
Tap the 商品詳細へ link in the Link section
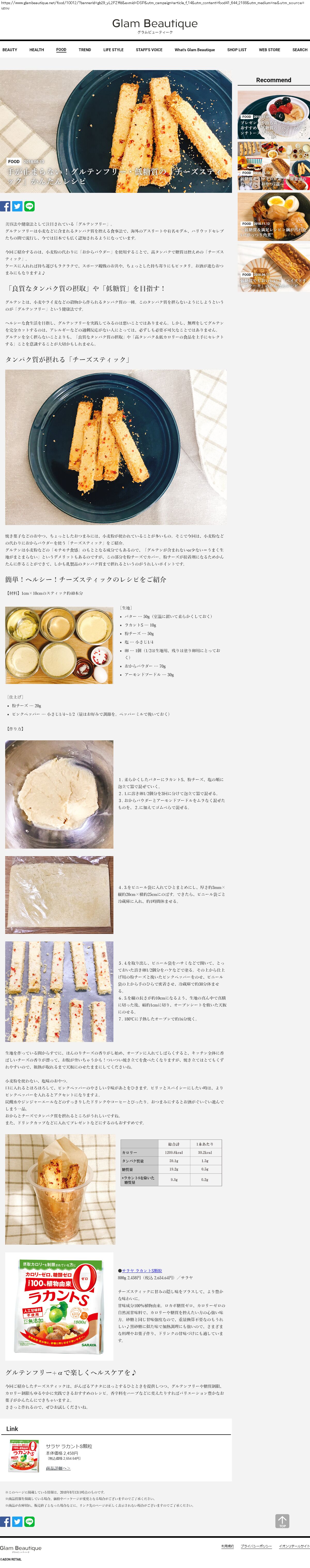coord(58,1468)
